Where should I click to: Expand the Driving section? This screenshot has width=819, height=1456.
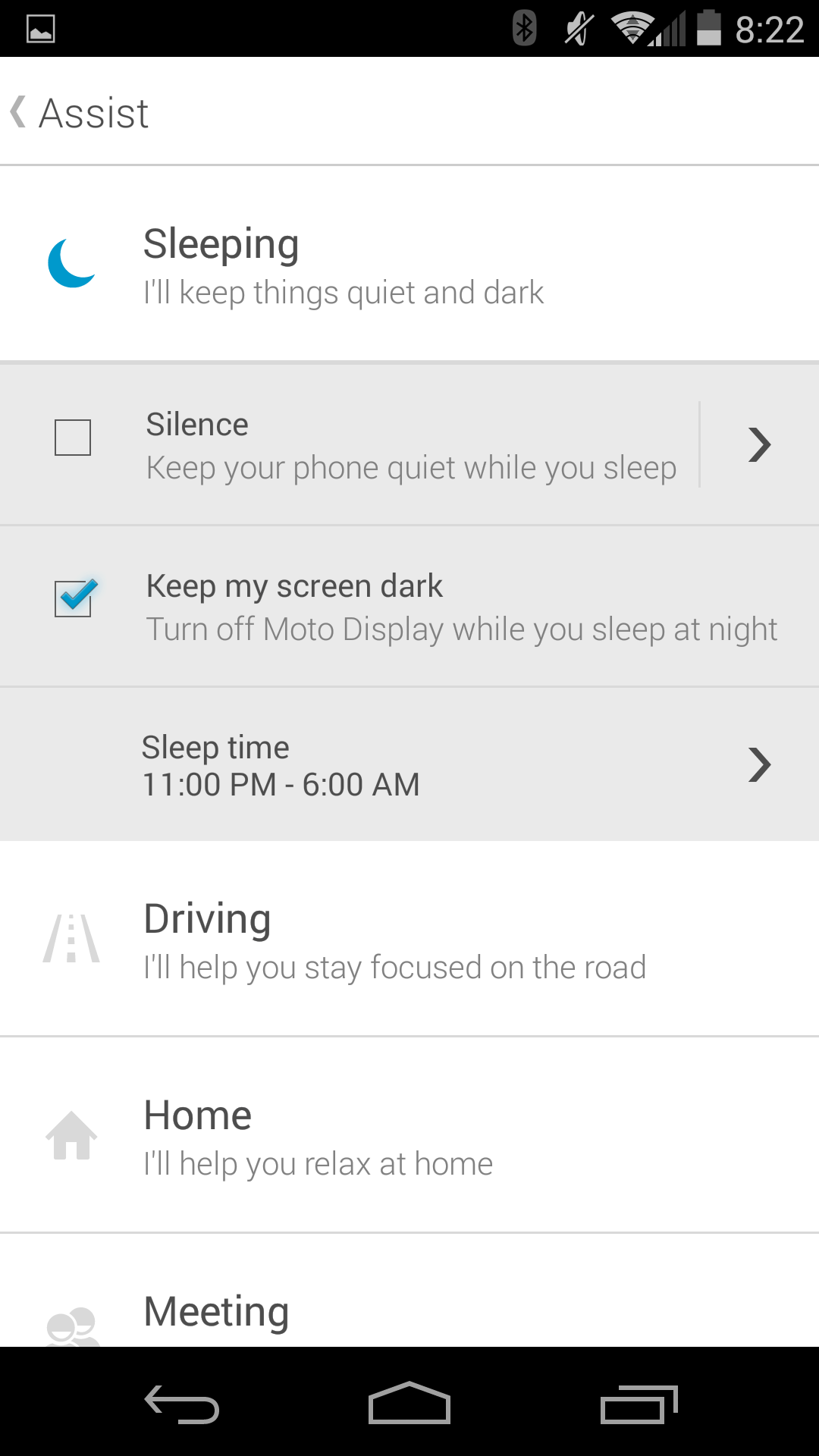[x=409, y=940]
